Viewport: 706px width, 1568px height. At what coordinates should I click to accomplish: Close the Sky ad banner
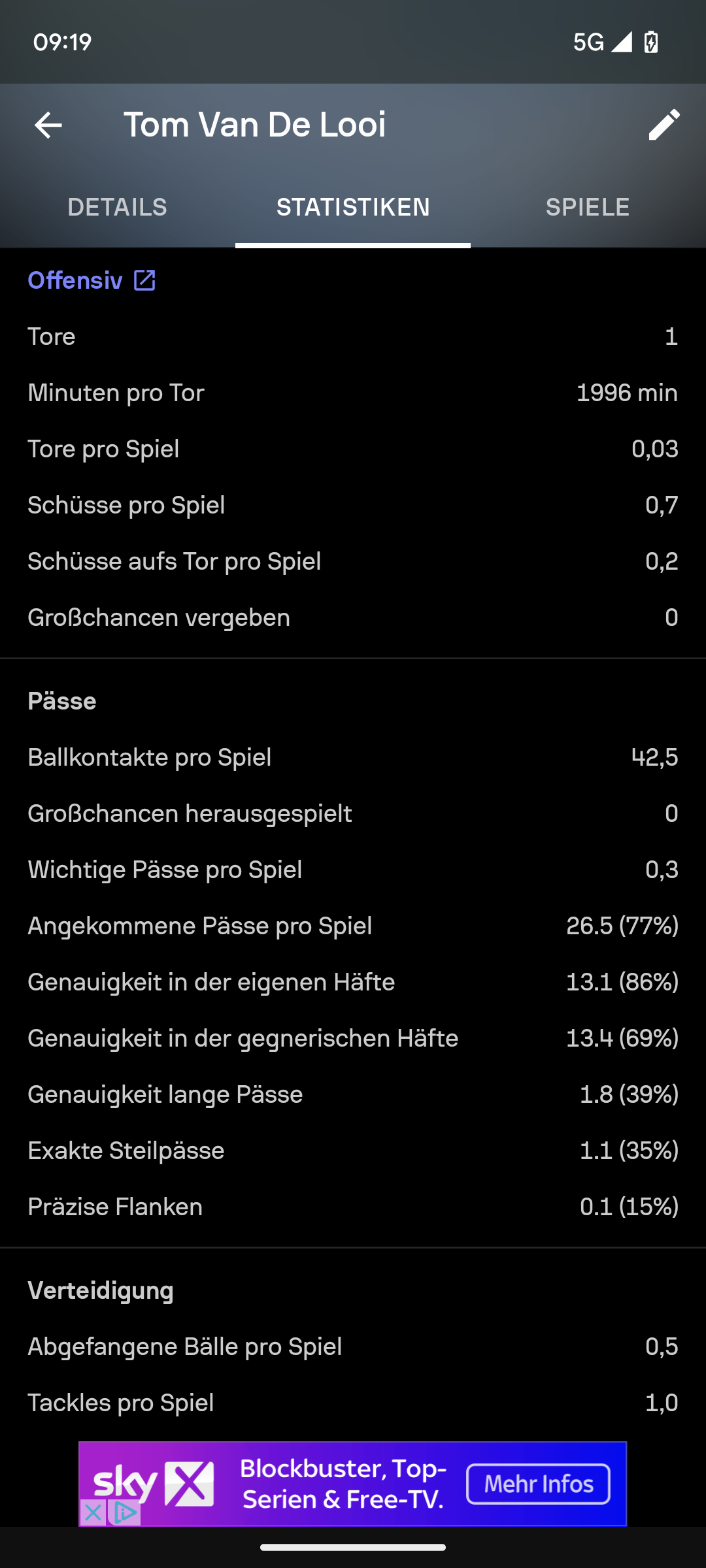click(x=93, y=1512)
